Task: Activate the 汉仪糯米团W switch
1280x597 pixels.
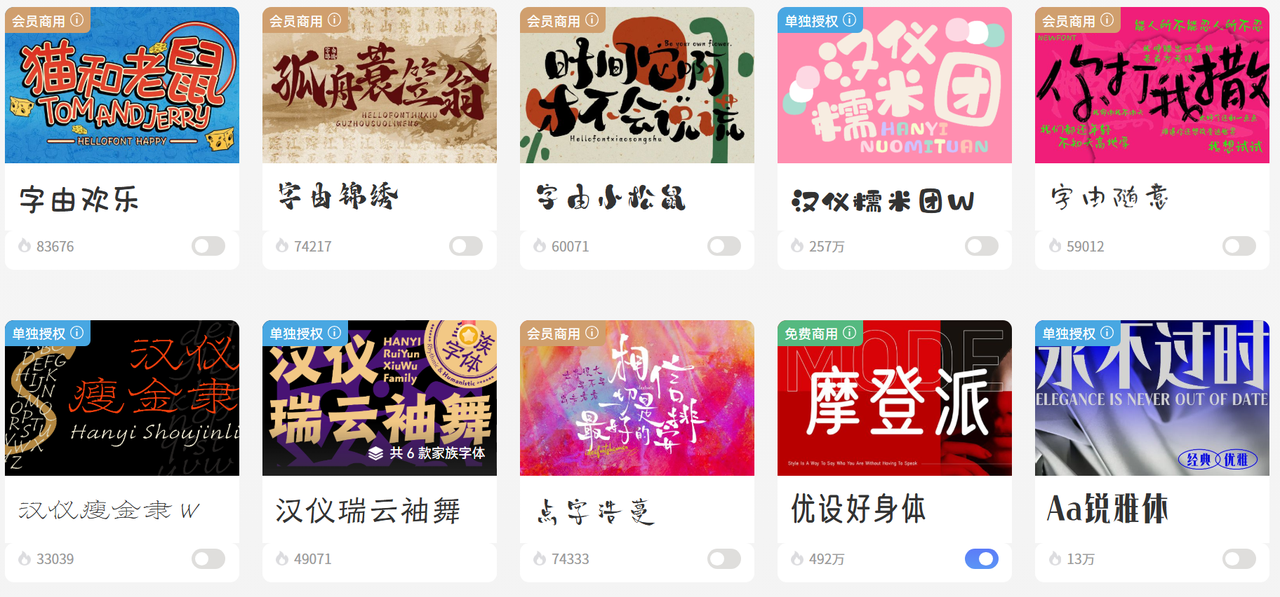Action: [x=981, y=246]
